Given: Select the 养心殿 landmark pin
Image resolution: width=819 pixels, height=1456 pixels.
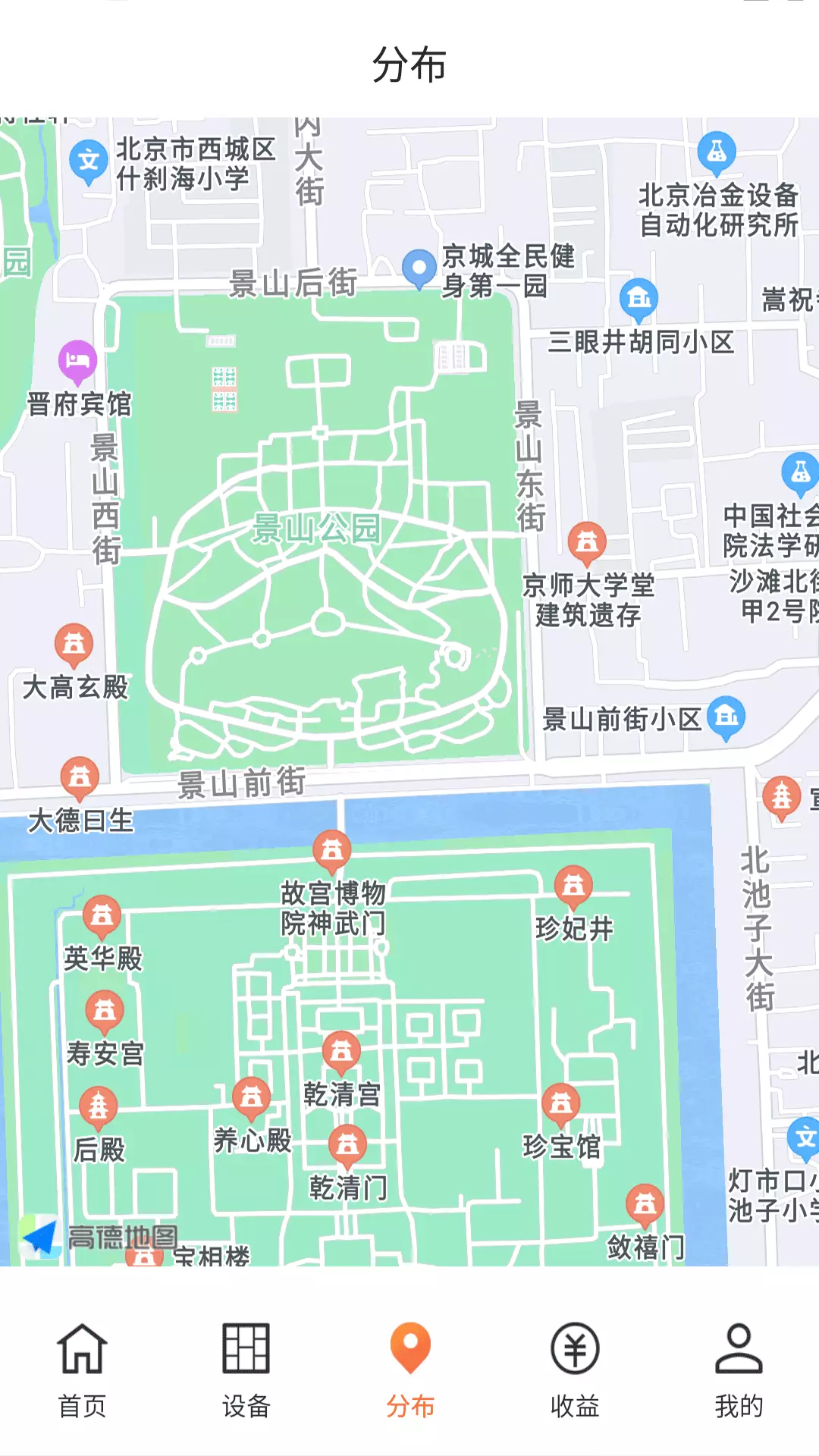Looking at the screenshot, I should pyautogui.click(x=251, y=1098).
